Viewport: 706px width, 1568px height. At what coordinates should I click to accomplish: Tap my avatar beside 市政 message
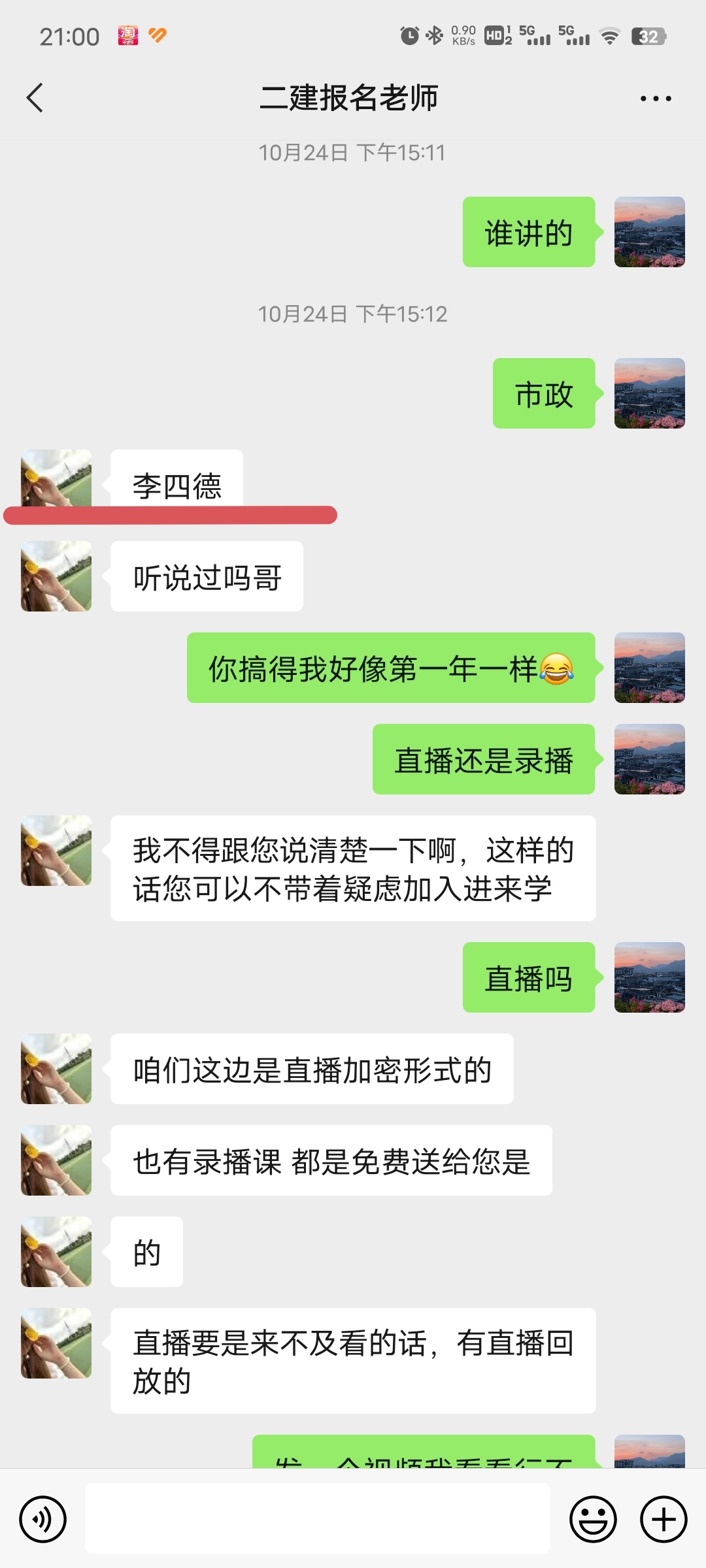pyautogui.click(x=650, y=393)
